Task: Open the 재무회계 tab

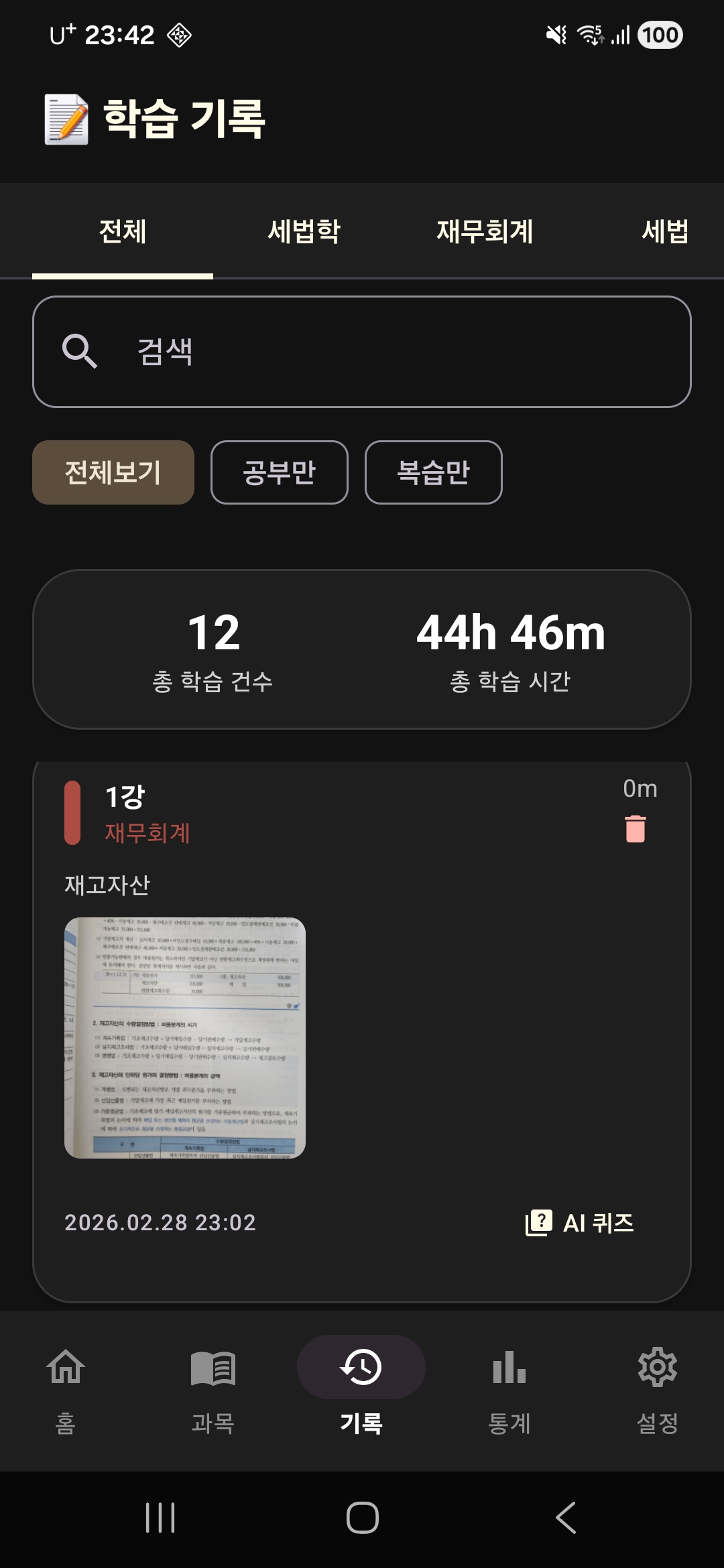Action: (485, 233)
